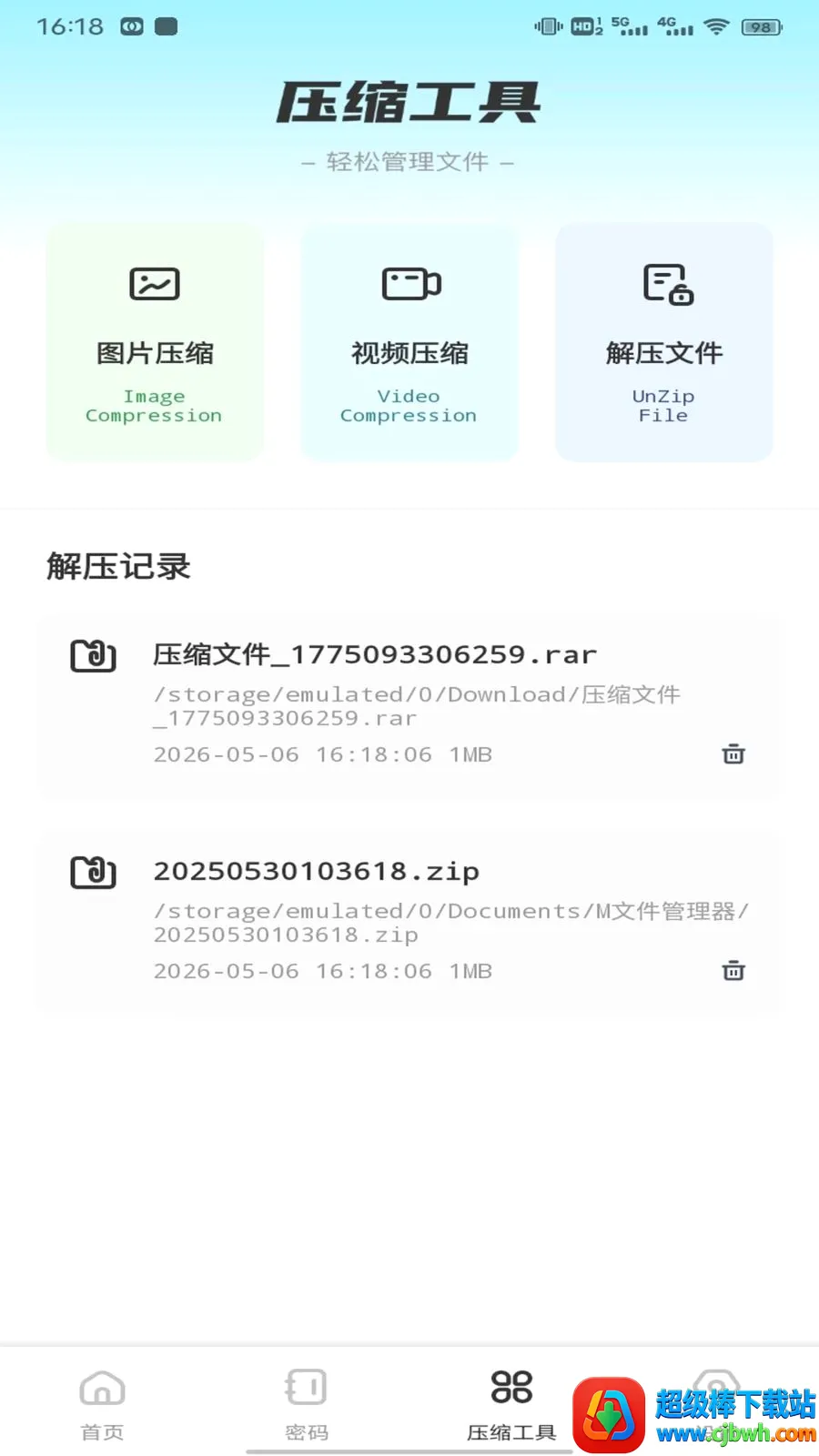Delete the 20250530103618.zip record
Viewport: 819px width, 1456px height.
pos(733,971)
